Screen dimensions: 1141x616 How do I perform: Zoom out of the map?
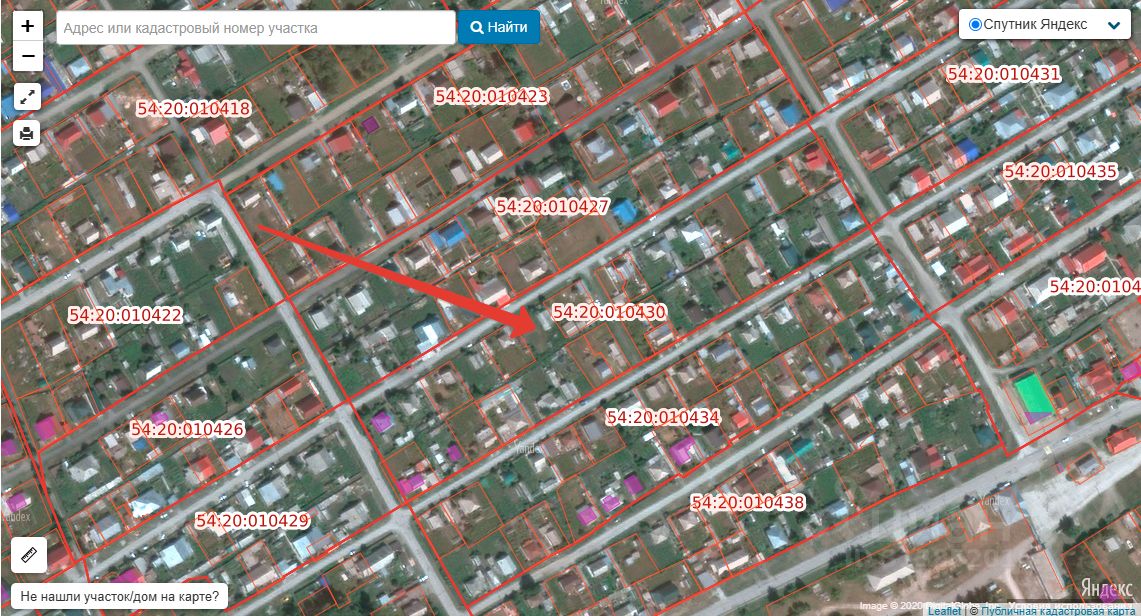[x=27, y=57]
